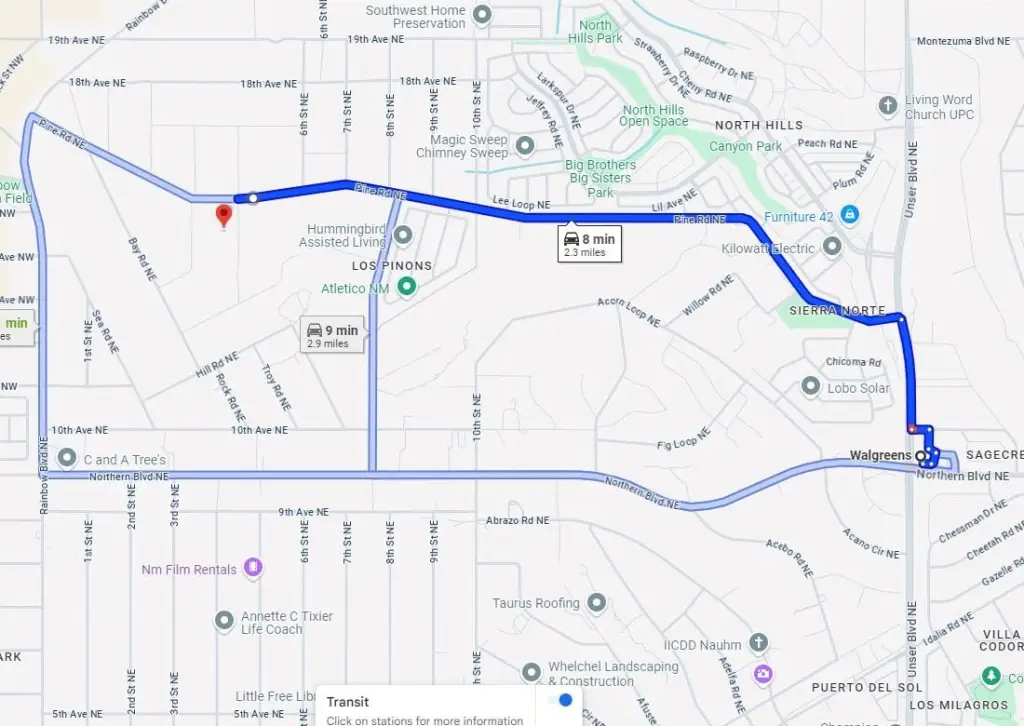Open Atletico NM place marker
Screen dimensions: 1024x726
point(407,288)
